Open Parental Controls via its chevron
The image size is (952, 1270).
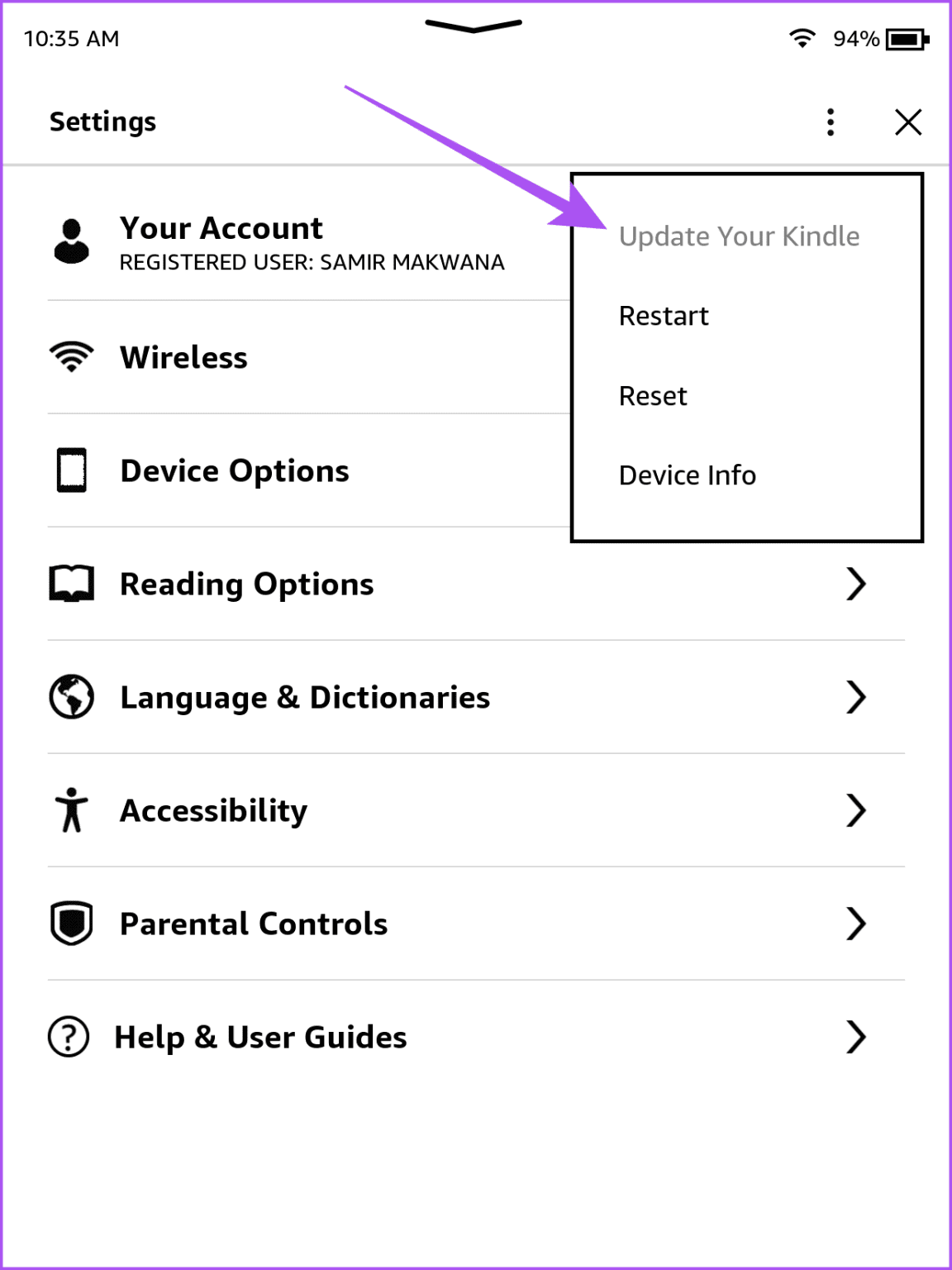click(x=857, y=924)
